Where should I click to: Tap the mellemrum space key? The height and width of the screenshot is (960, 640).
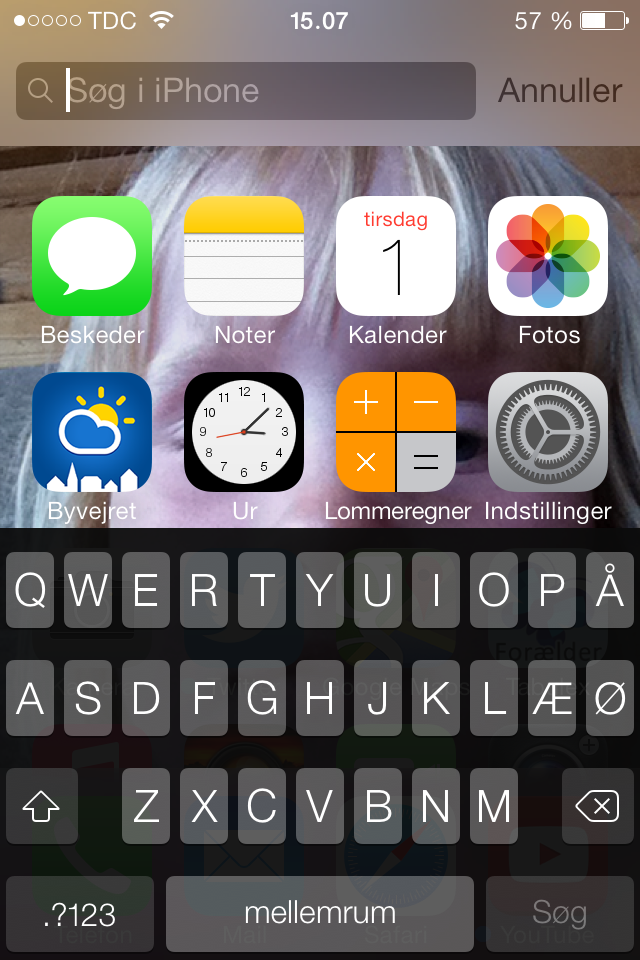click(x=320, y=914)
